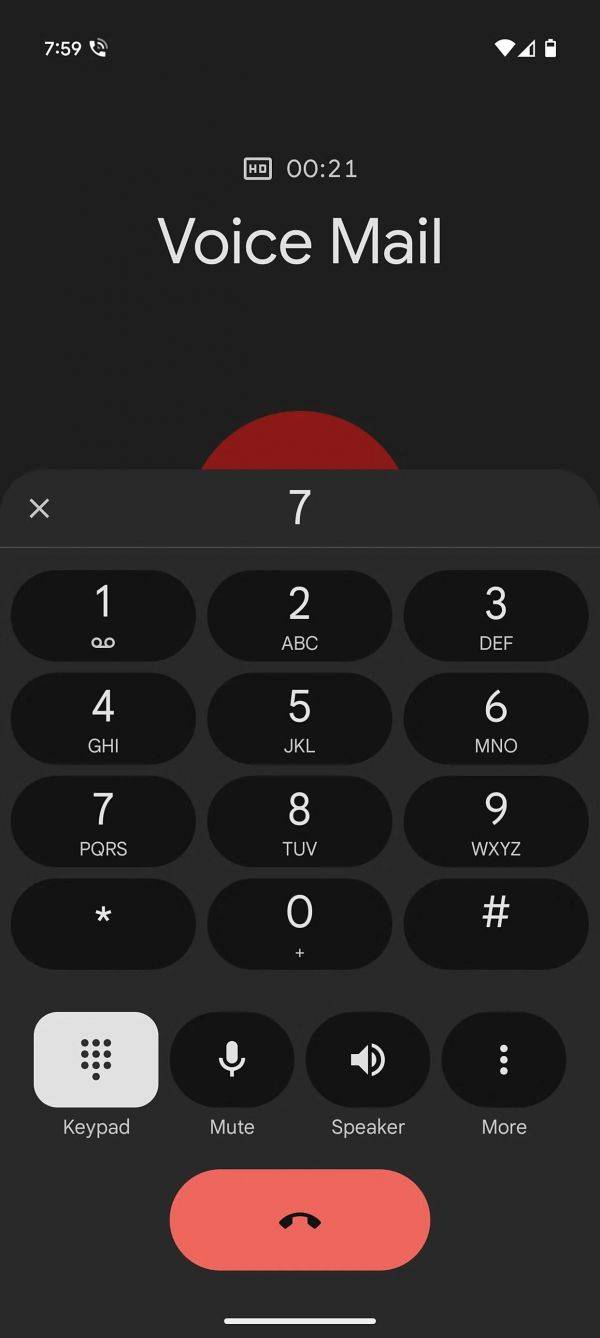Enter 0 on the keypad

[x=299, y=924]
